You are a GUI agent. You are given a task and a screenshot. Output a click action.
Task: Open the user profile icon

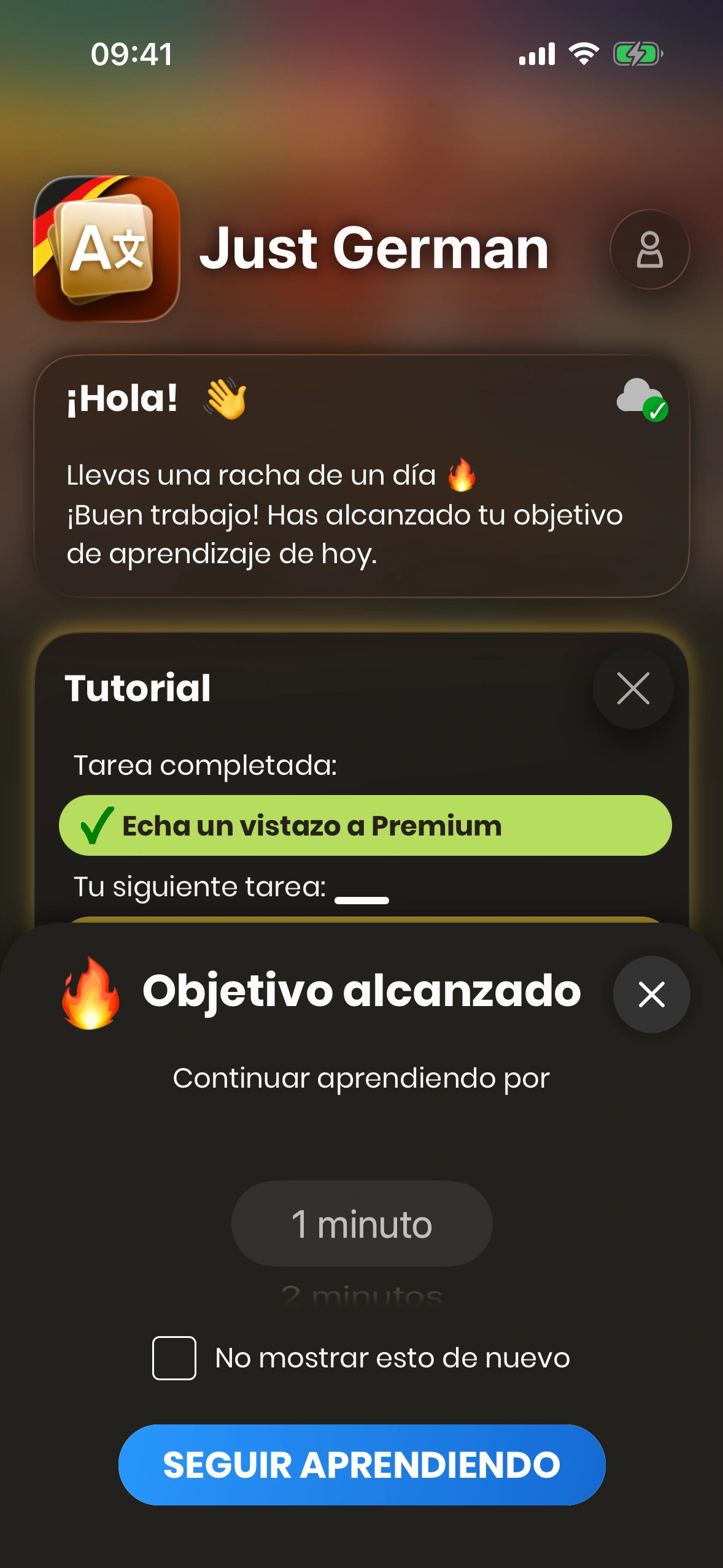click(649, 249)
